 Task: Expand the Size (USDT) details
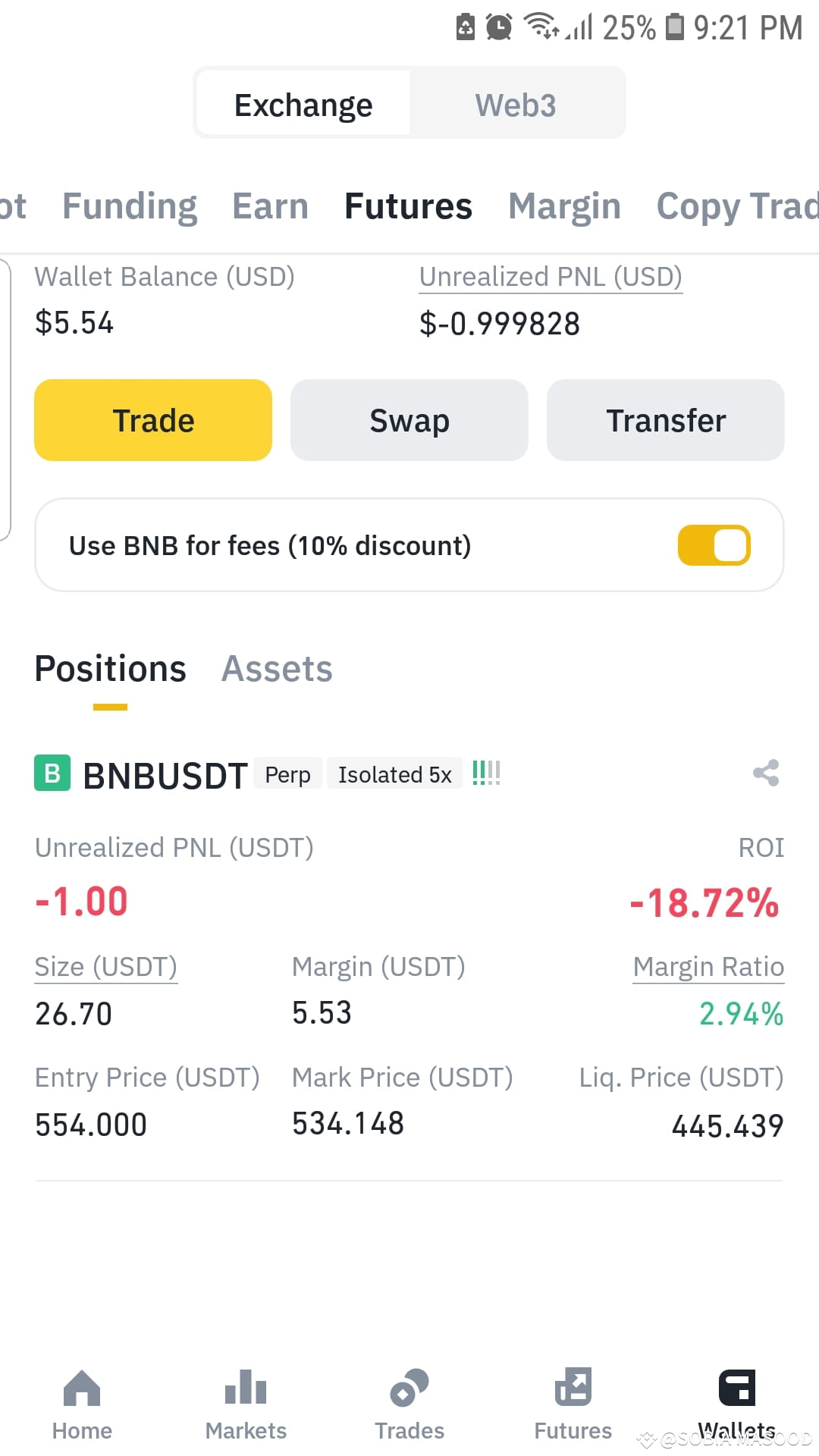(x=105, y=966)
